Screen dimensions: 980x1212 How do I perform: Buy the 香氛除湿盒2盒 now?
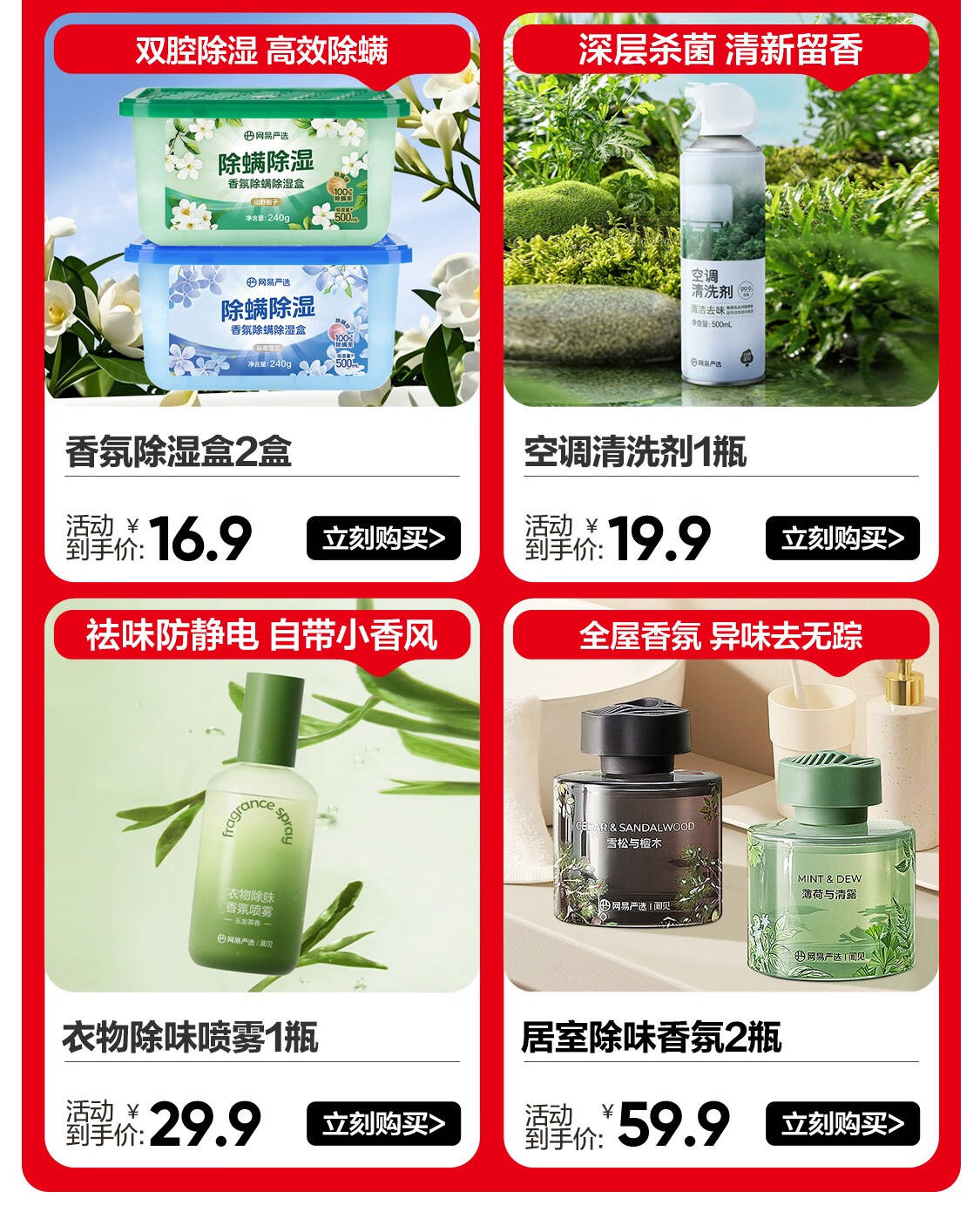click(383, 538)
